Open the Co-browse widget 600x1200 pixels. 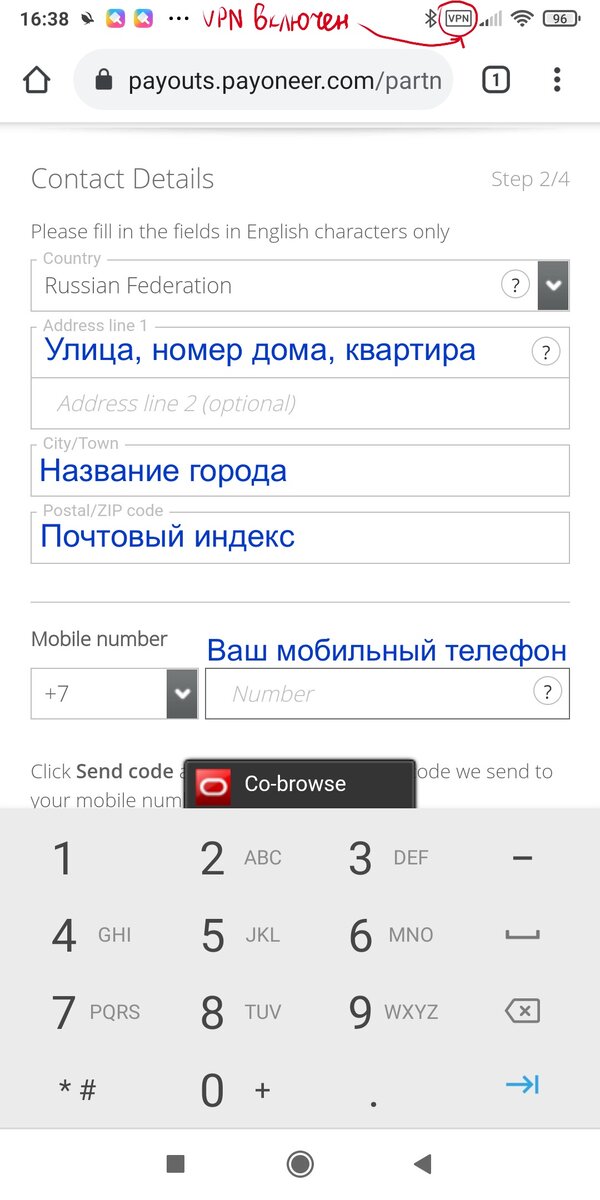300,784
